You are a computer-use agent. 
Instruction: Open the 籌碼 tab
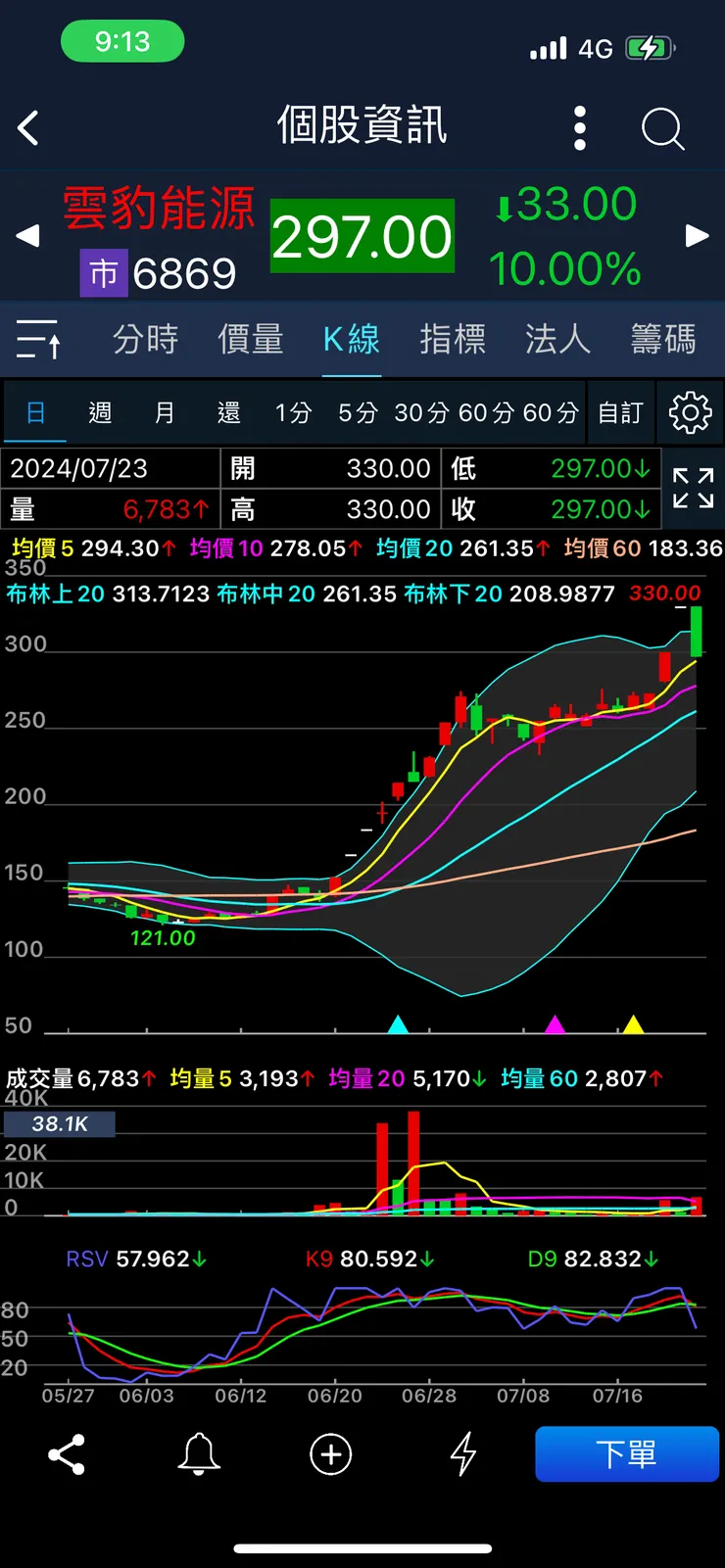click(x=663, y=340)
